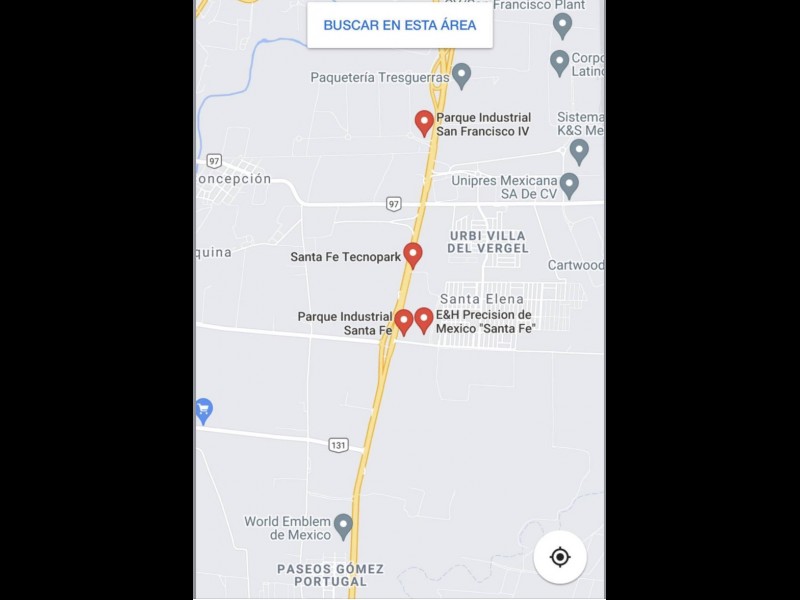Tap the Corpo Latino place marker
Viewport: 800px width, 600px height.
coord(560,62)
